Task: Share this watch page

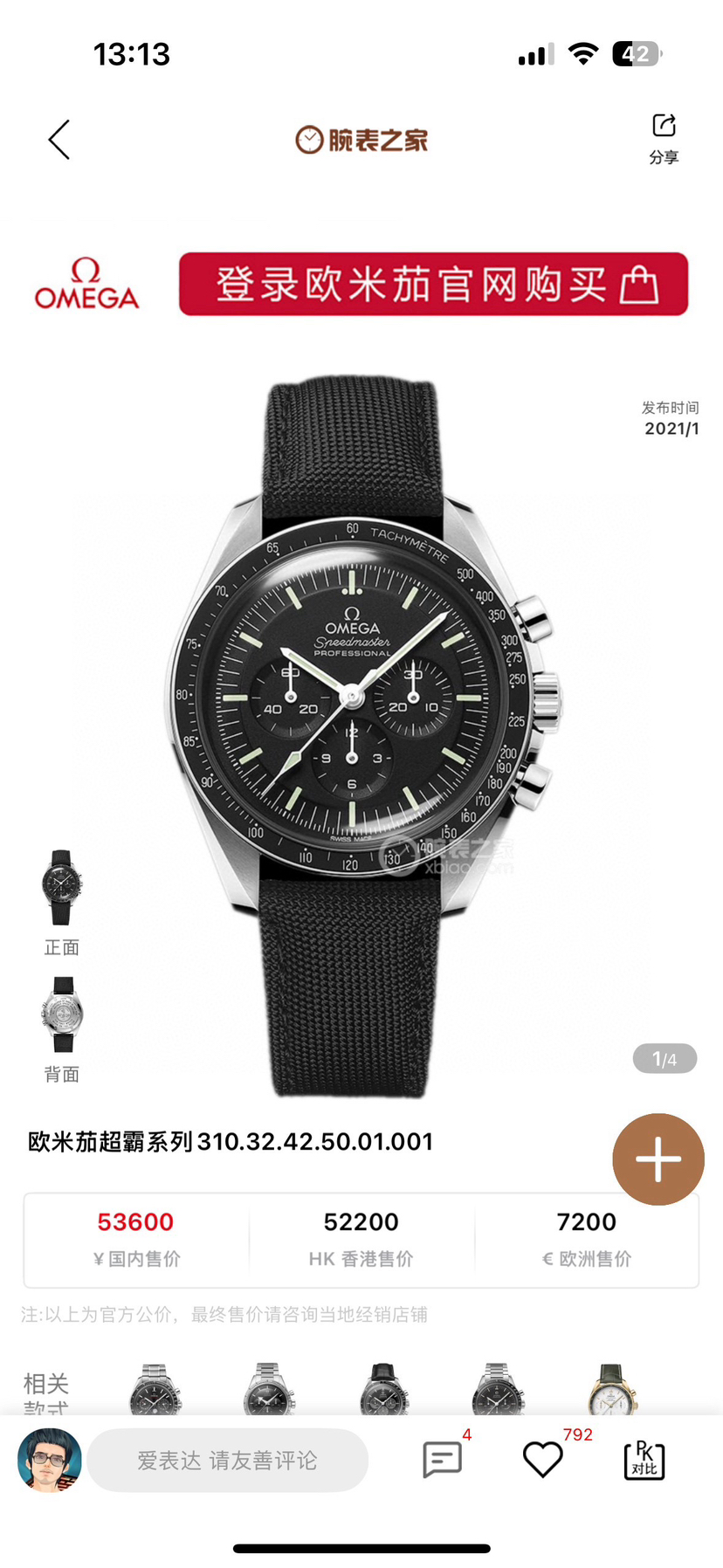Action: (664, 137)
